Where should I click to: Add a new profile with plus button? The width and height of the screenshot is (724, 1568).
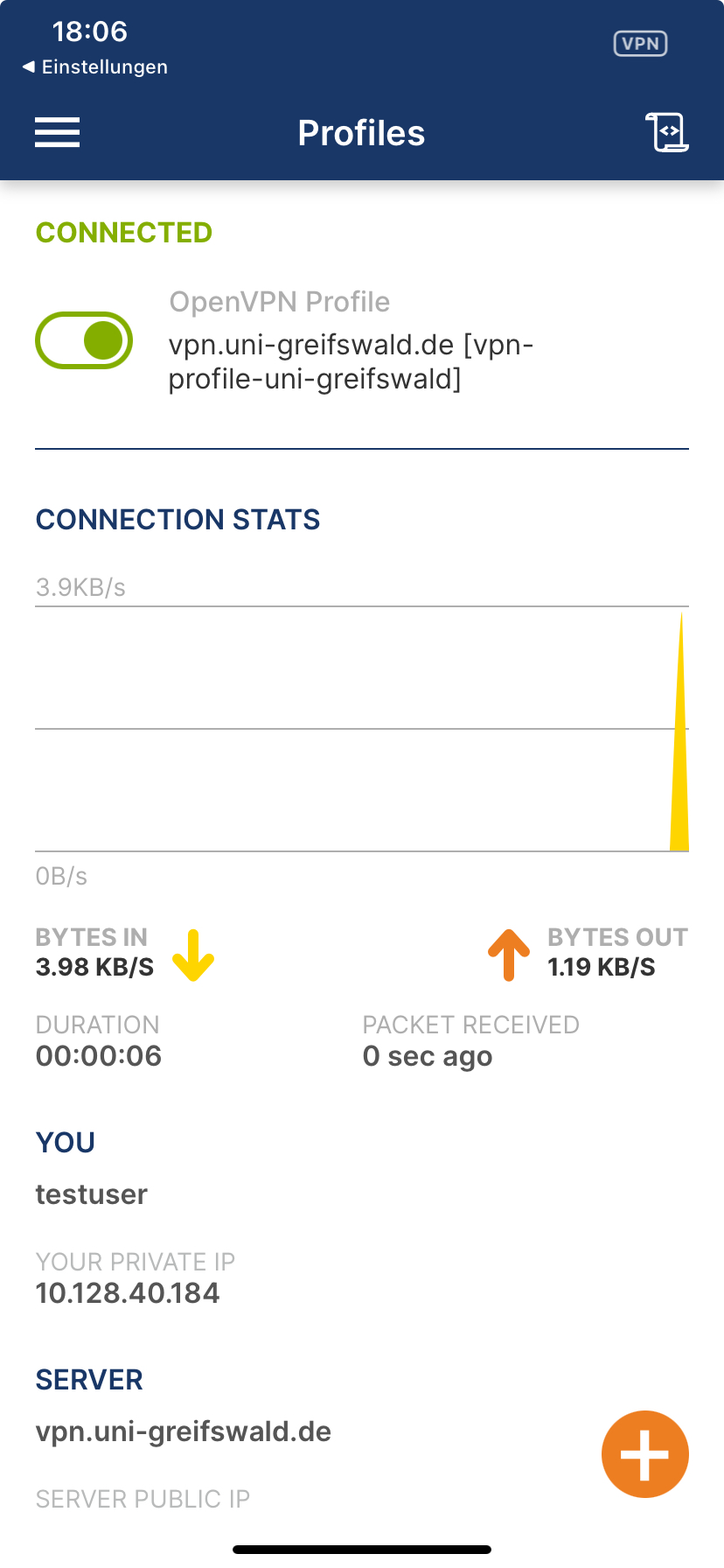tap(644, 1454)
